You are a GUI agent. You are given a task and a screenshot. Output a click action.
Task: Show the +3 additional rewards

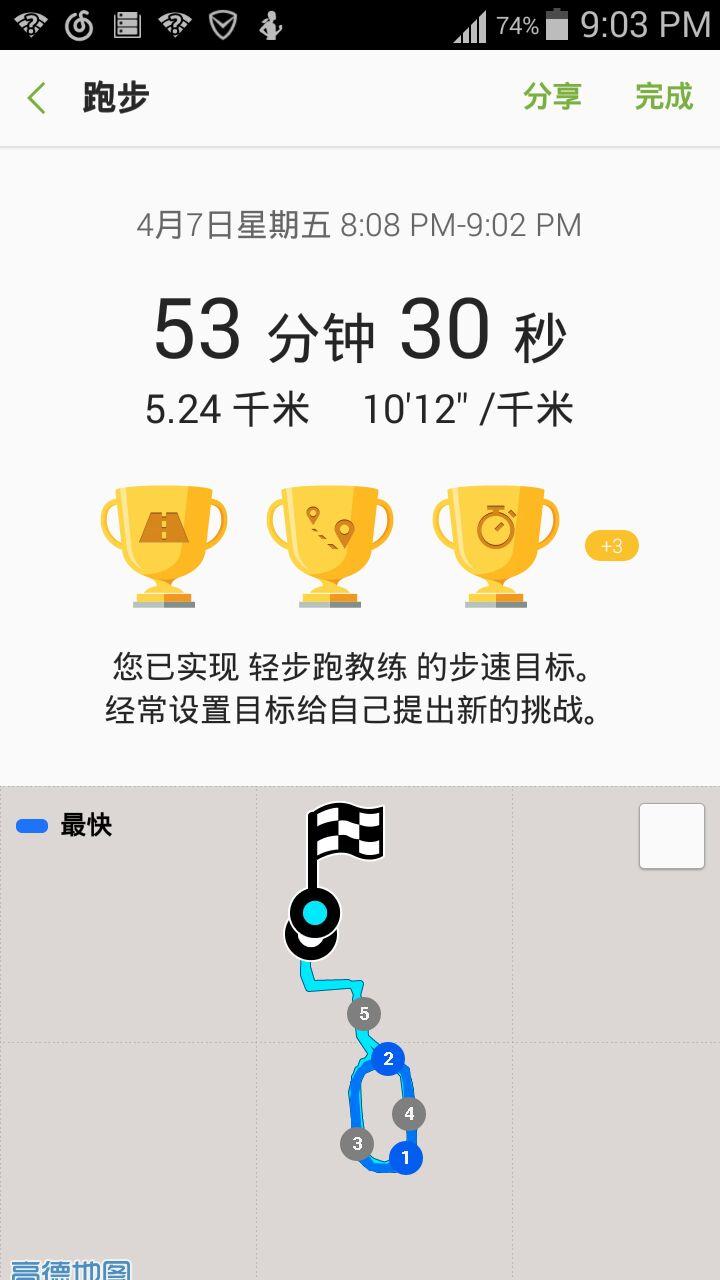pyautogui.click(x=611, y=546)
